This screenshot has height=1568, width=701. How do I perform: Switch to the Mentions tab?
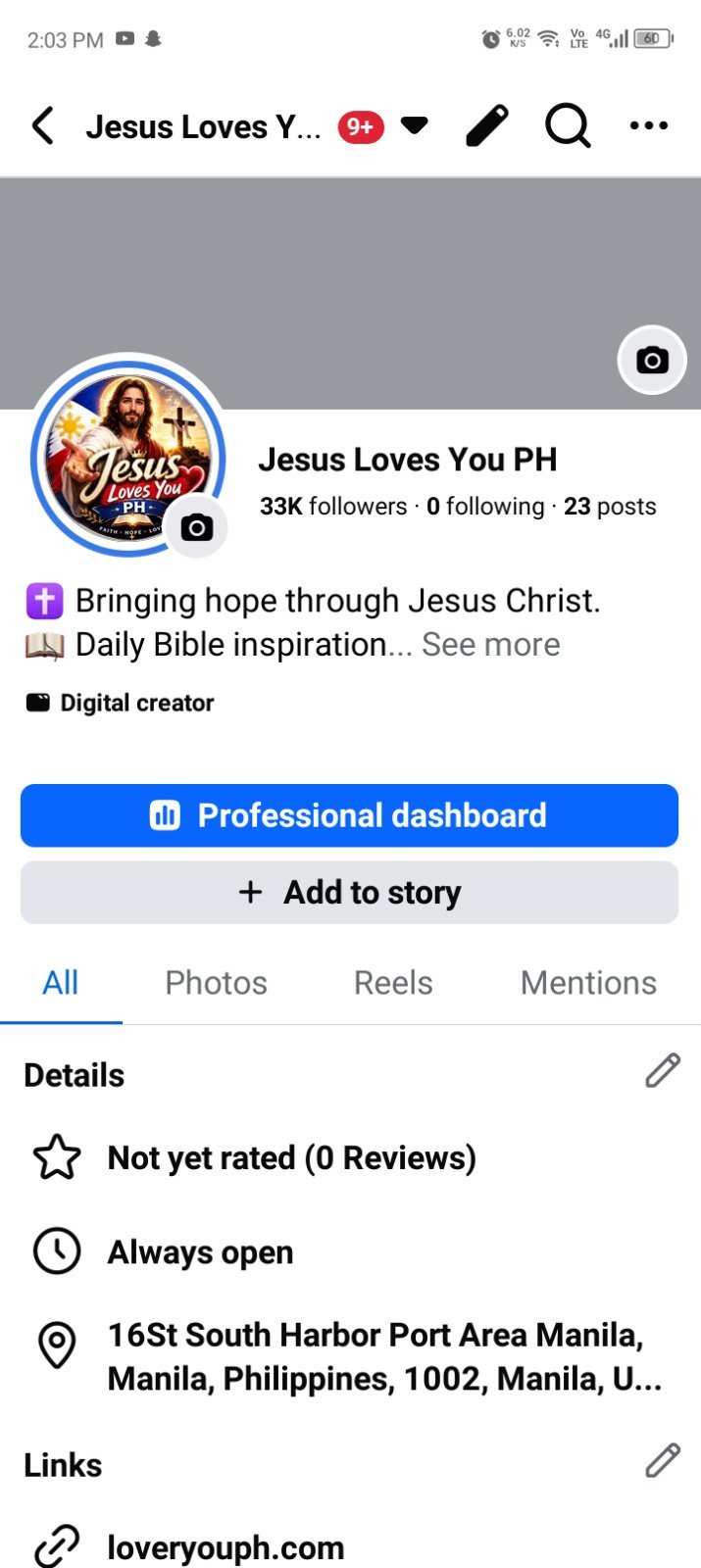(588, 983)
